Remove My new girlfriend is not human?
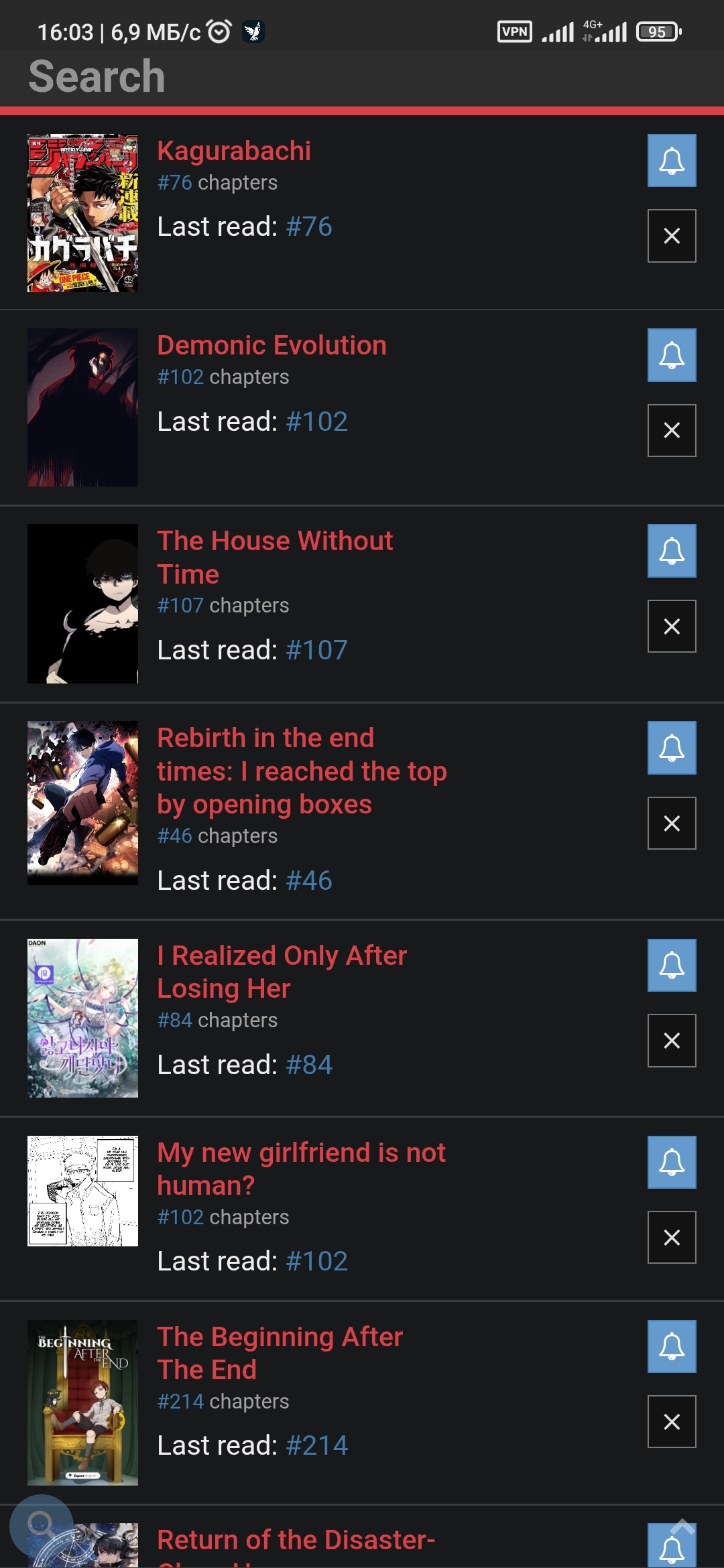724x1568 pixels. click(671, 1237)
